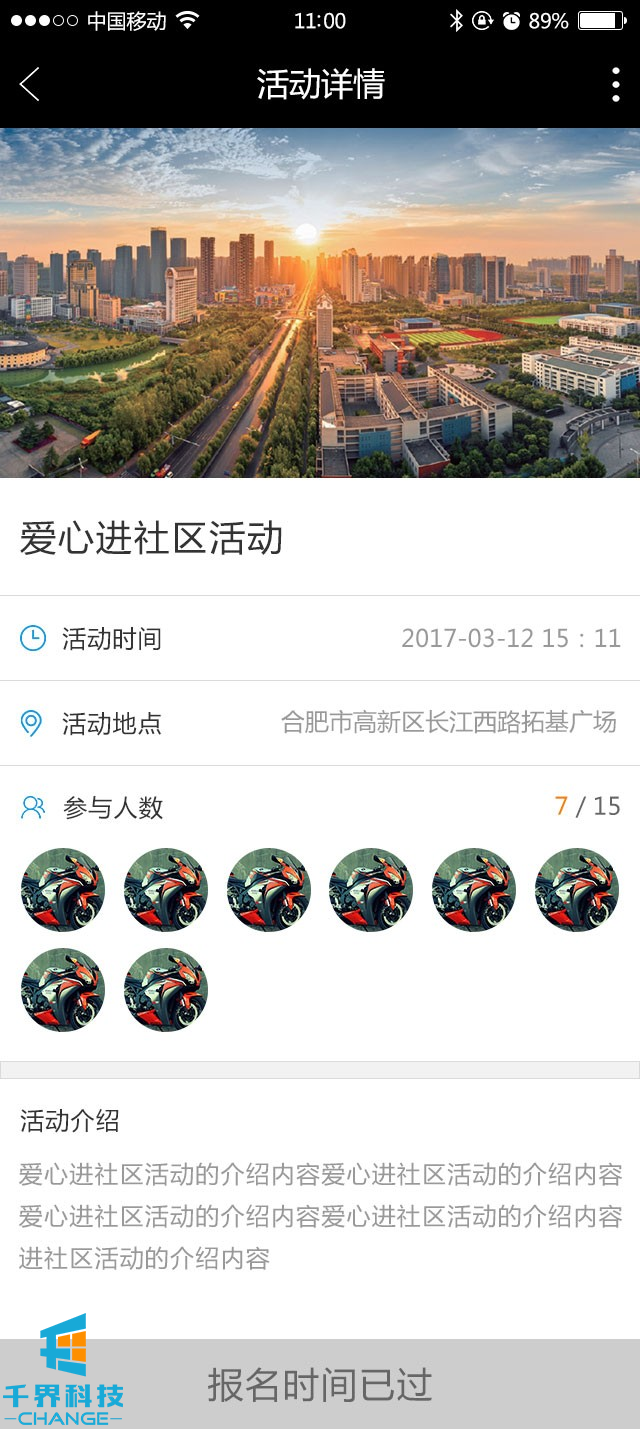This screenshot has width=640, height=1429.
Task: Open the city banner image
Action: (x=320, y=302)
